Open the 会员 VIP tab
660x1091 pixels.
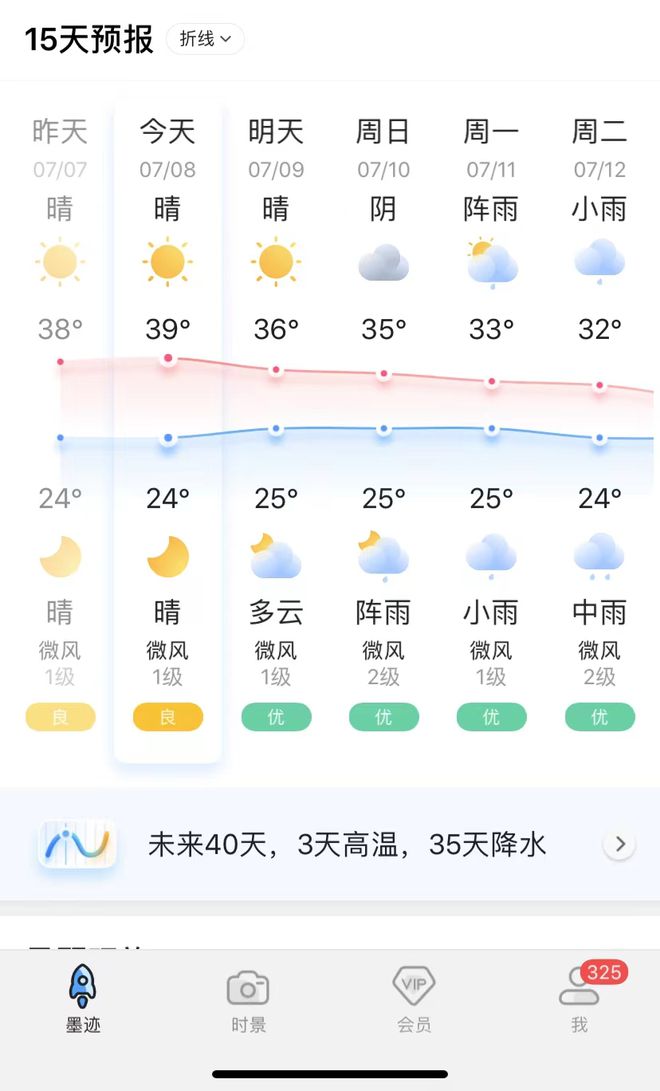(x=414, y=998)
